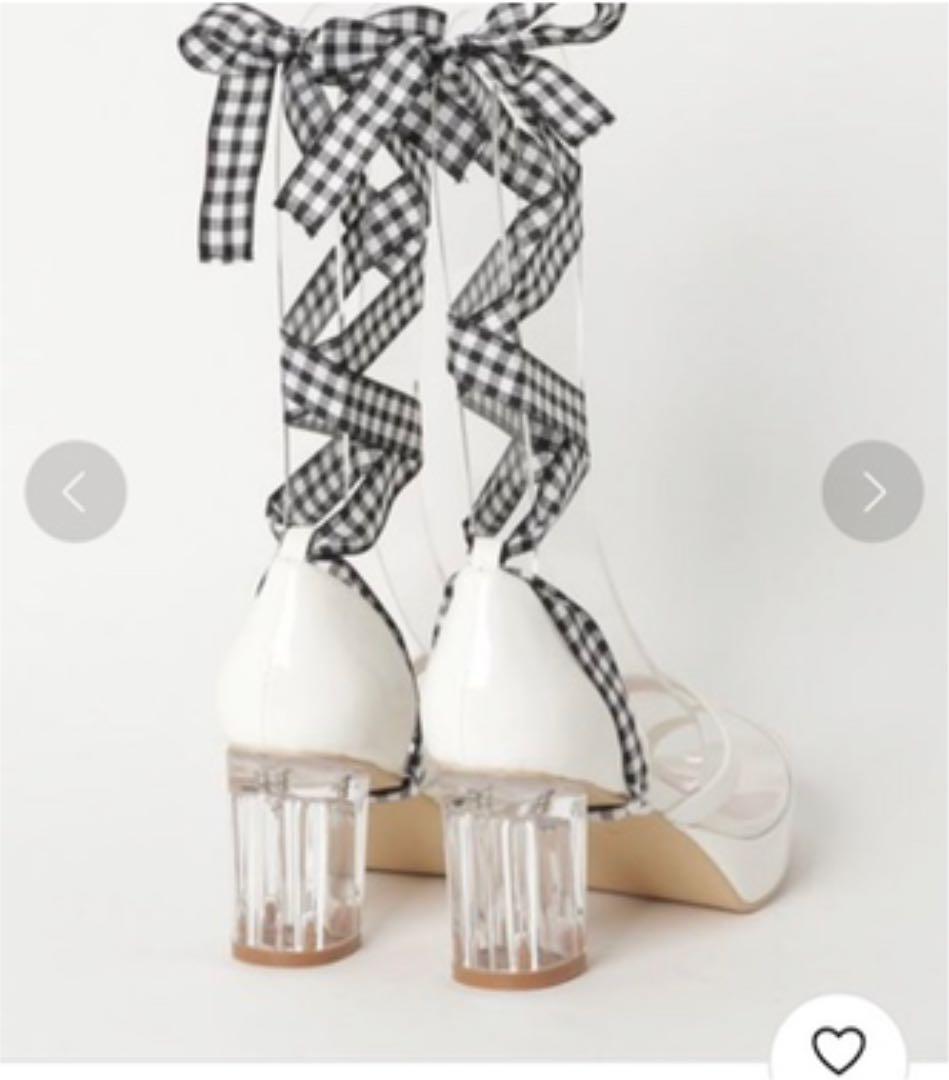
Task: Add this item to favorites with heart
Action: click(839, 1049)
